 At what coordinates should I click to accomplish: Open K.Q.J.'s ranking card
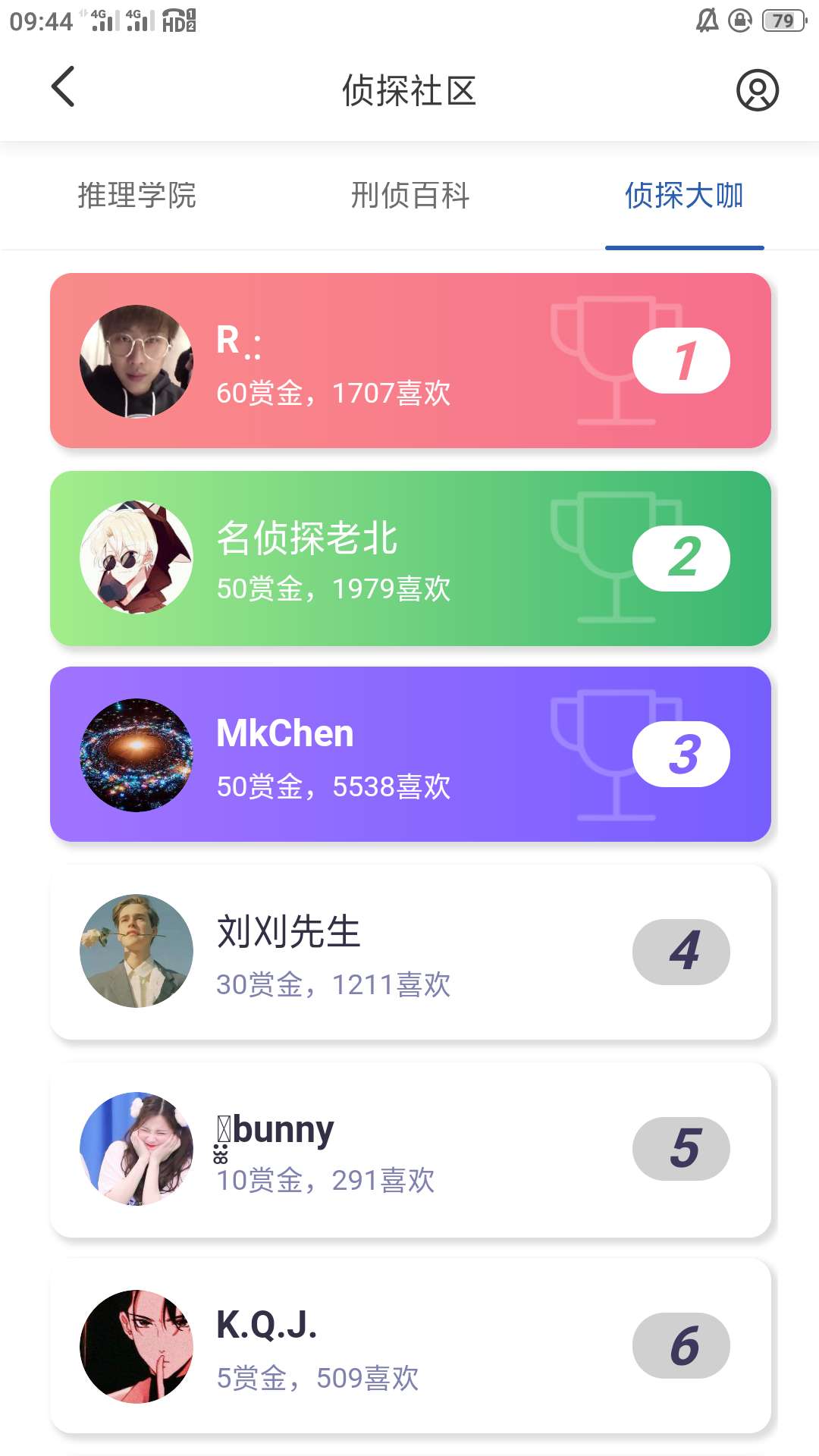(x=410, y=1346)
